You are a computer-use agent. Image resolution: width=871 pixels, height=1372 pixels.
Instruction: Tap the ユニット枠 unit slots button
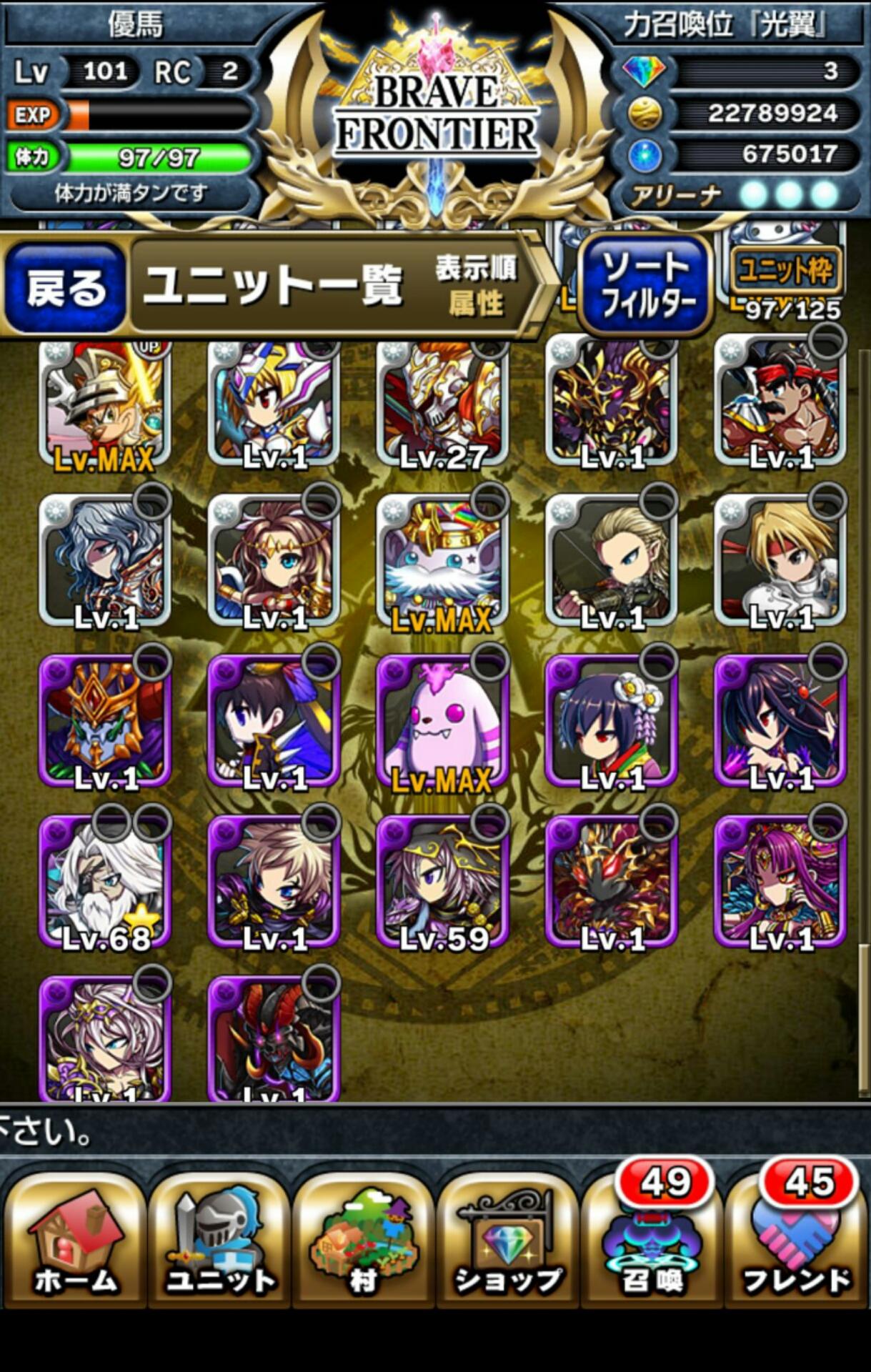pos(785,272)
